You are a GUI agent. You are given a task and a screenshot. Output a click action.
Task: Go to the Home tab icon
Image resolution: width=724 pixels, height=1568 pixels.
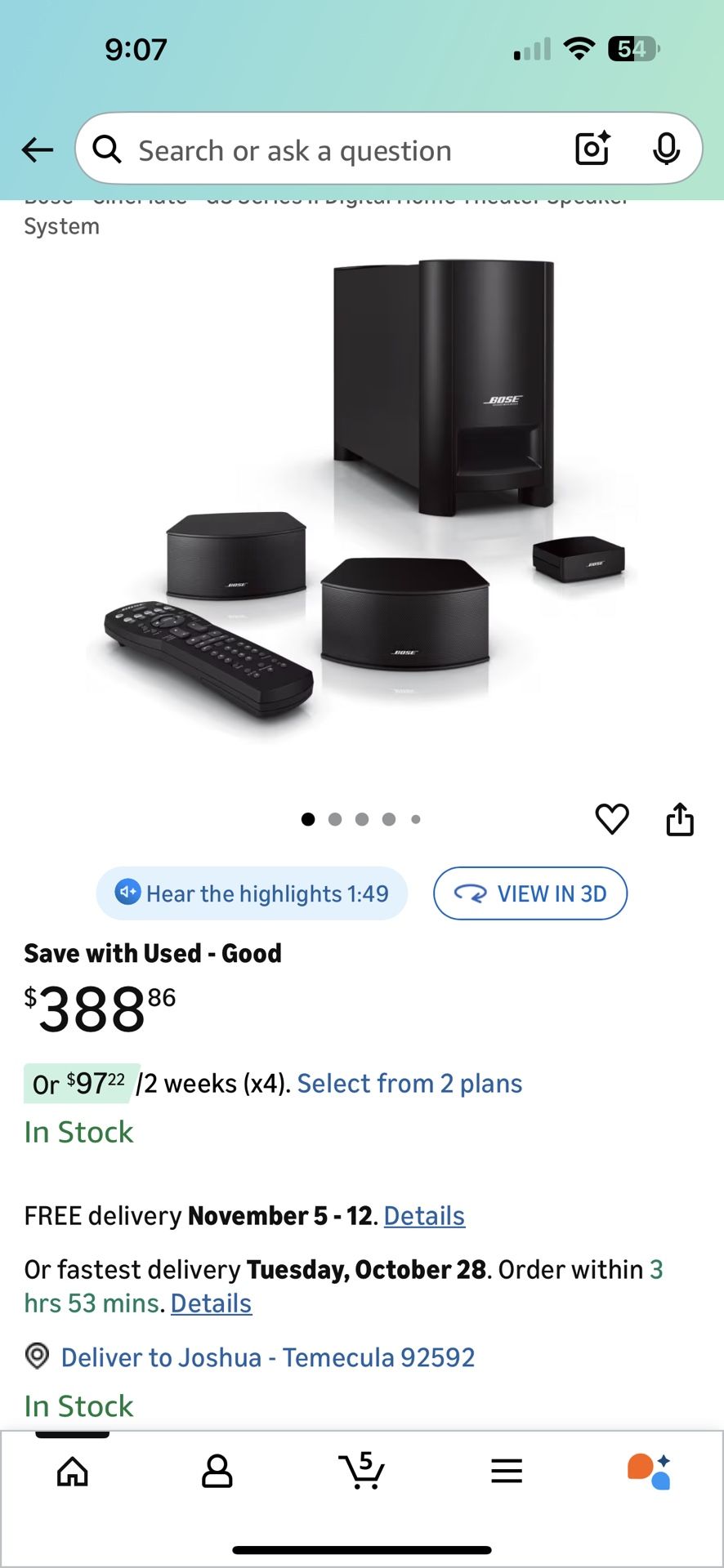click(x=72, y=1472)
